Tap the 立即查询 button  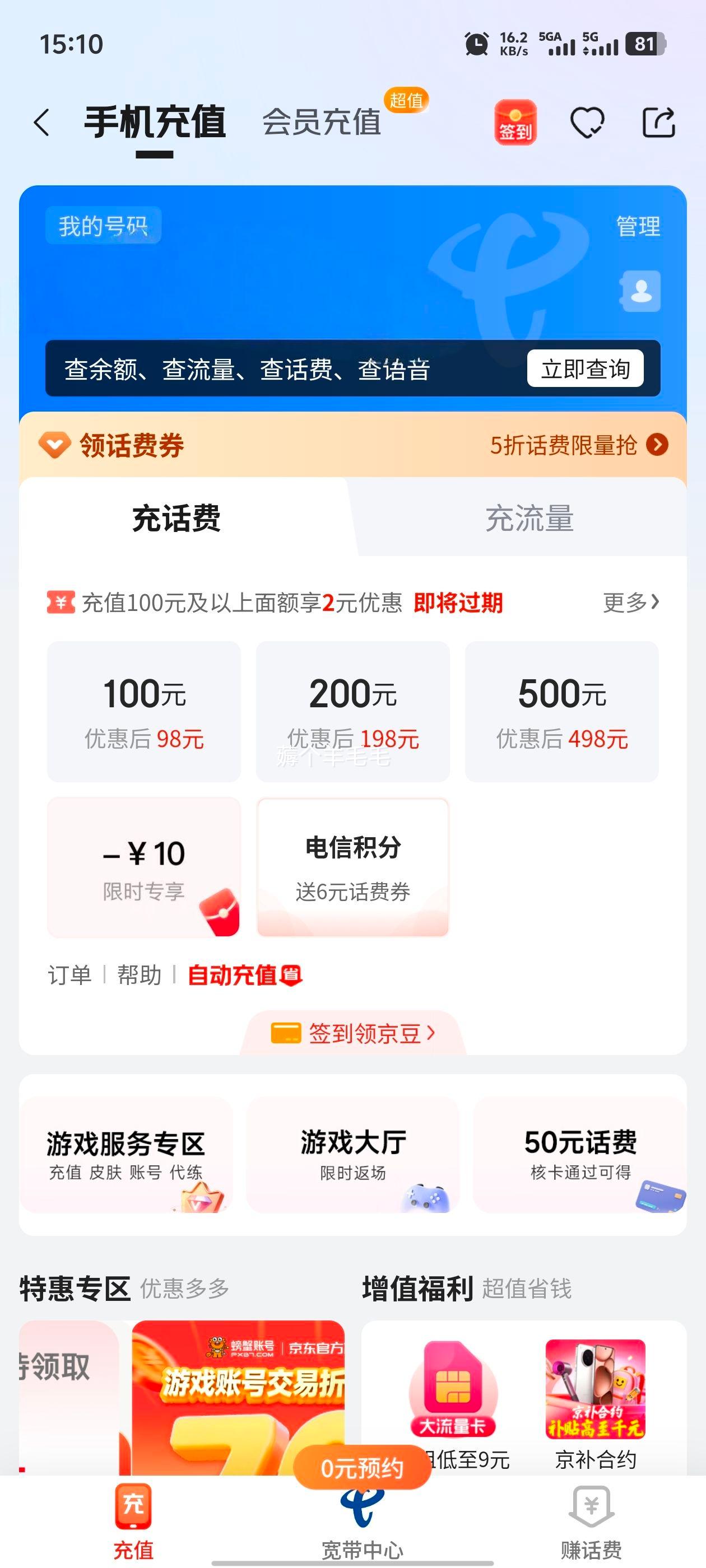[585, 369]
